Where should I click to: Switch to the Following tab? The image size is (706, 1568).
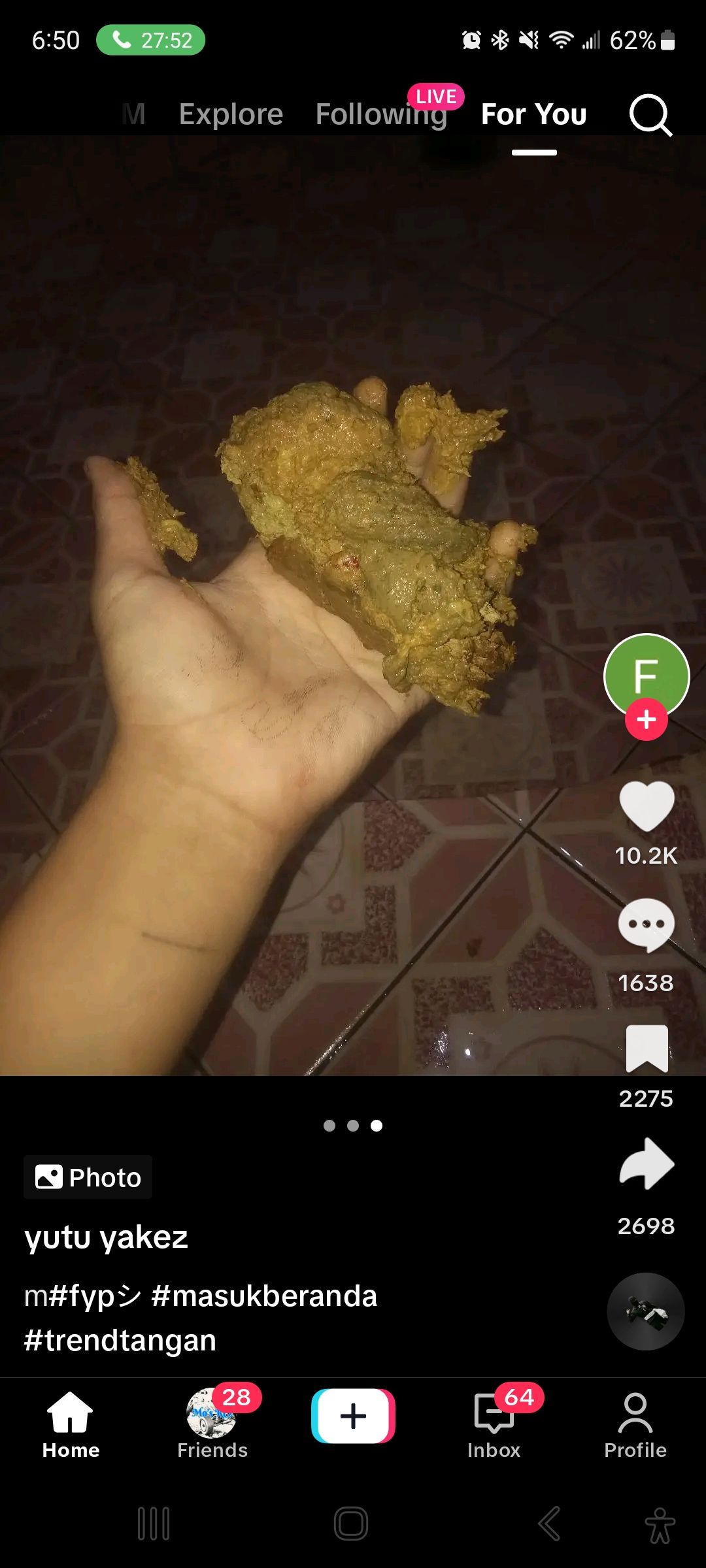pyautogui.click(x=381, y=115)
